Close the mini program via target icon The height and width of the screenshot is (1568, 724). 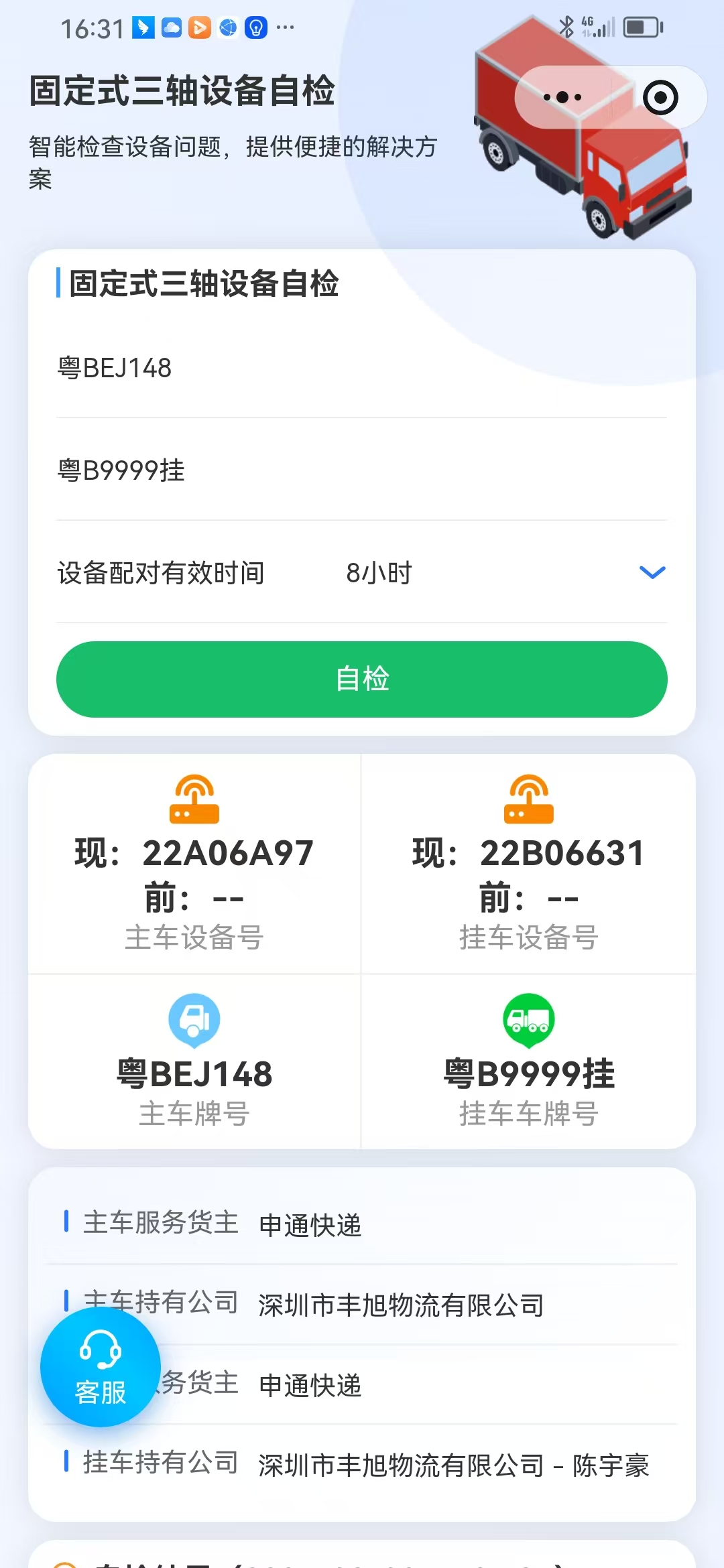660,98
